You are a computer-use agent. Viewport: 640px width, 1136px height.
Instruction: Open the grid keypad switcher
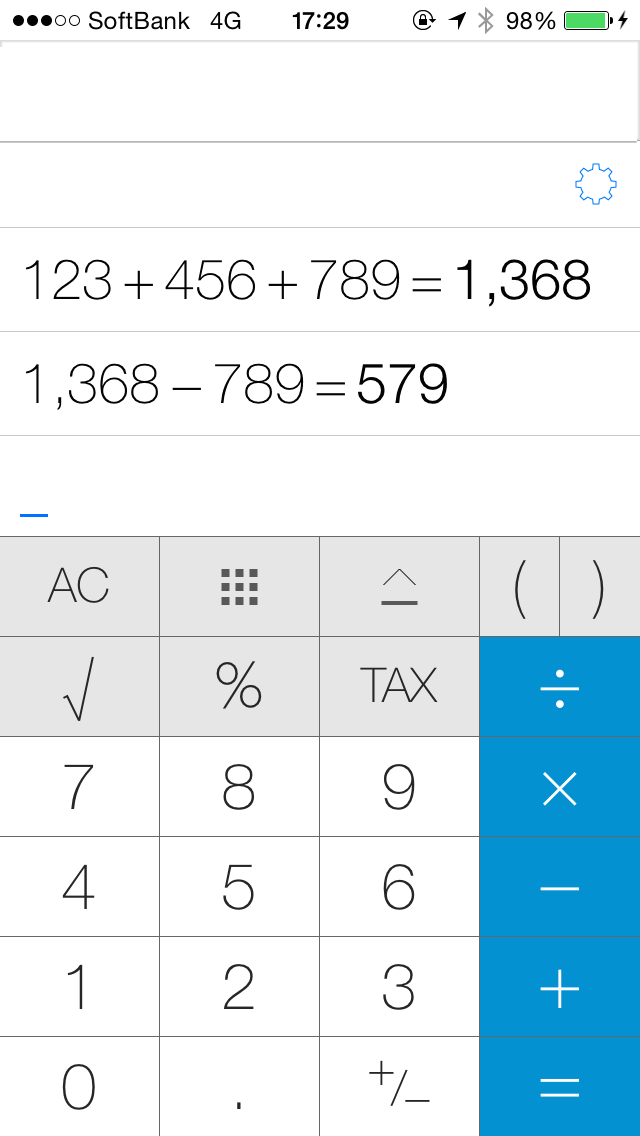pos(239,586)
